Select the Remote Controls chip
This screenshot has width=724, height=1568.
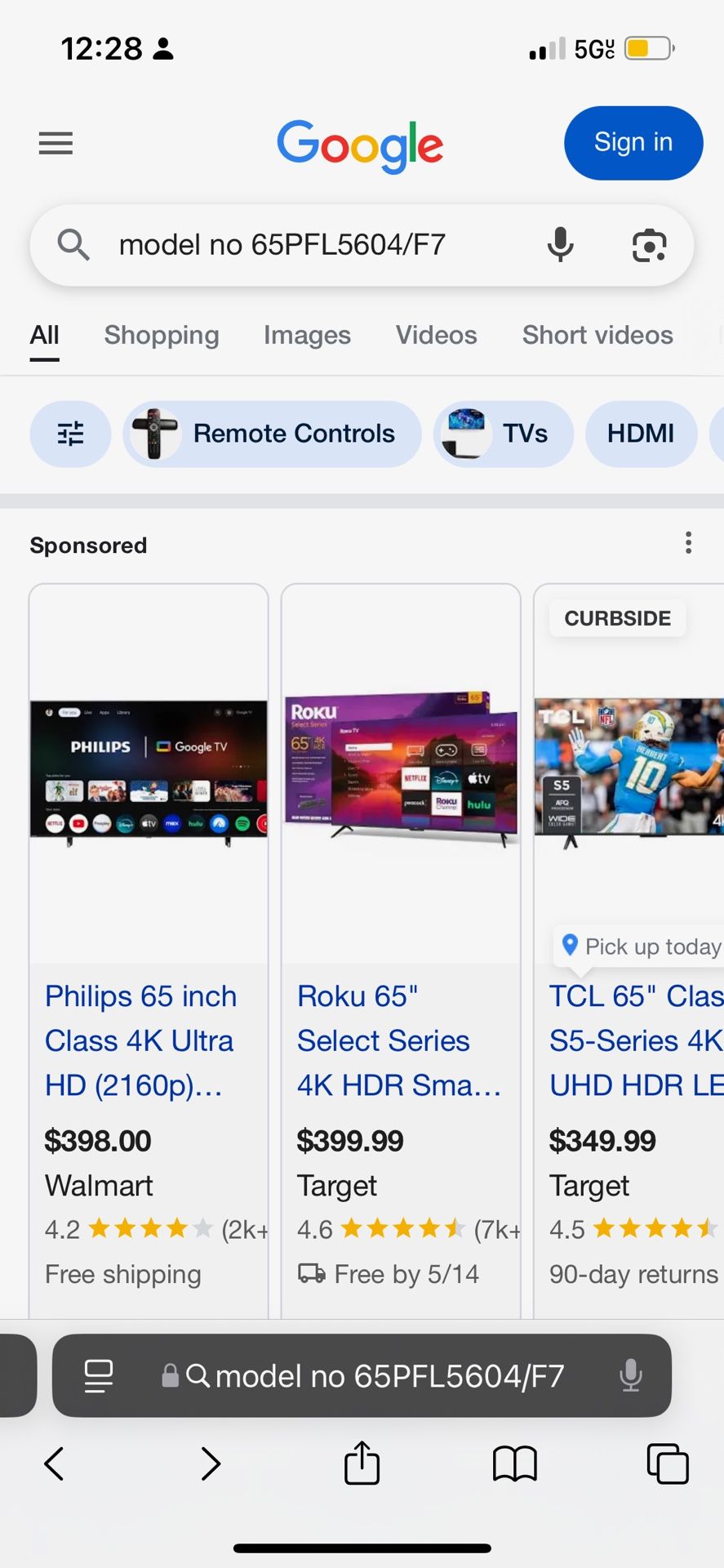(273, 434)
